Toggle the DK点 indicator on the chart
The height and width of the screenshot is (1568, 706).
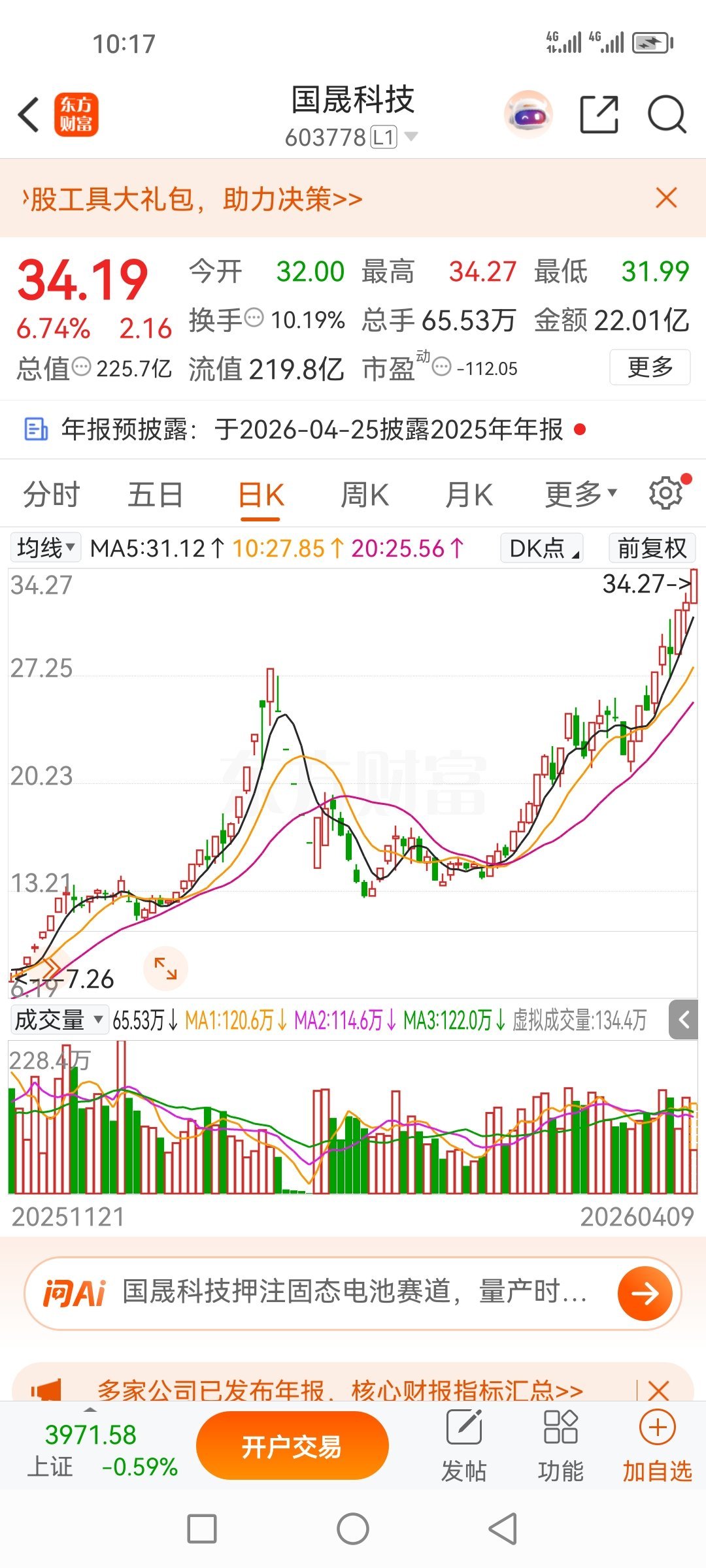pyautogui.click(x=540, y=548)
